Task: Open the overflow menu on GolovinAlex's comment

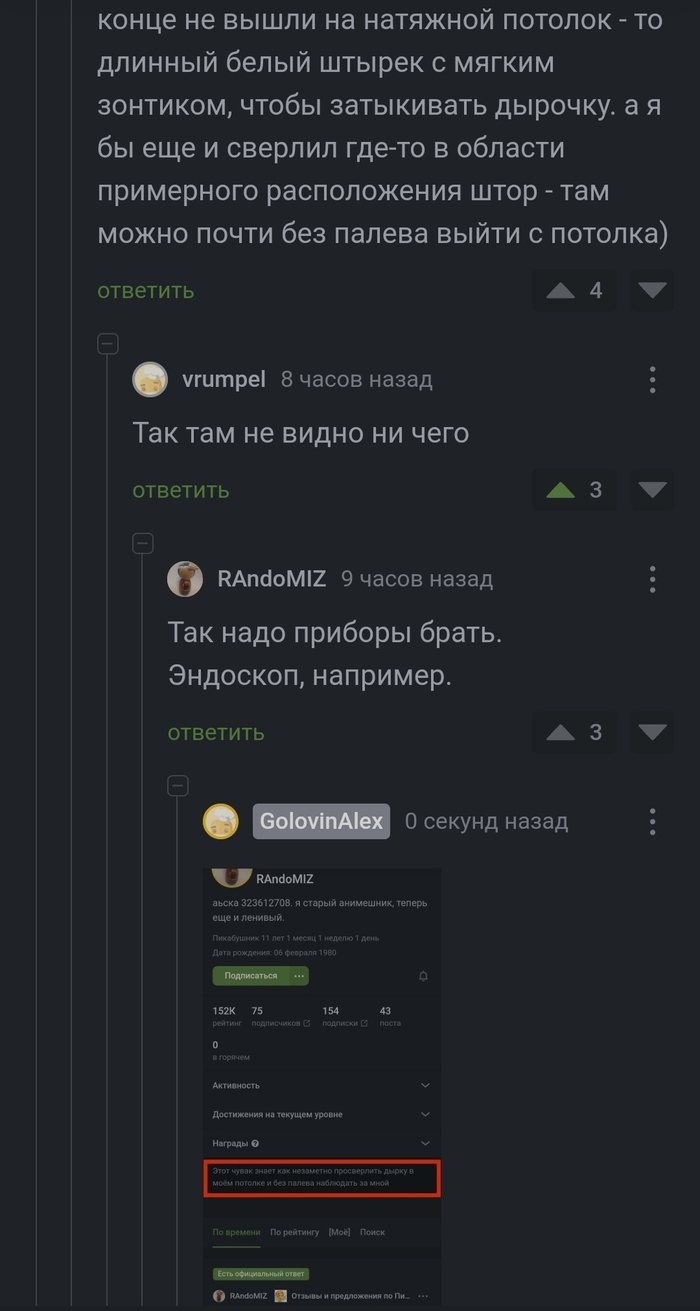Action: [652, 822]
